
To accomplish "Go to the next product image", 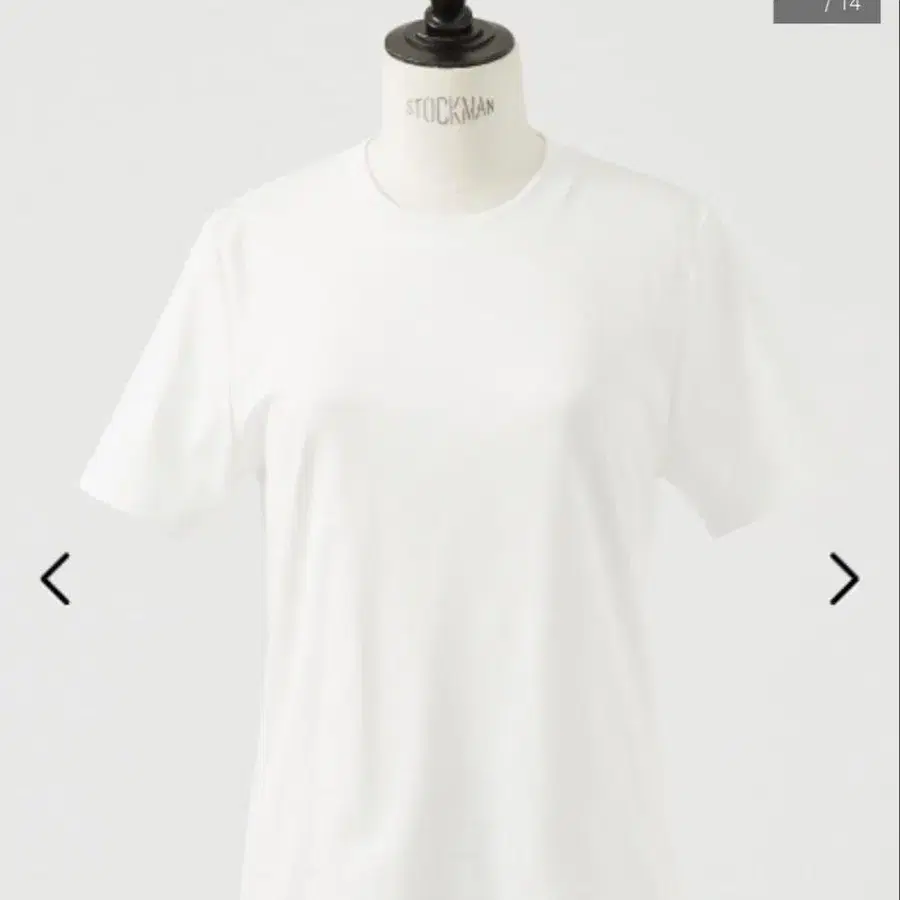I will [x=843, y=578].
